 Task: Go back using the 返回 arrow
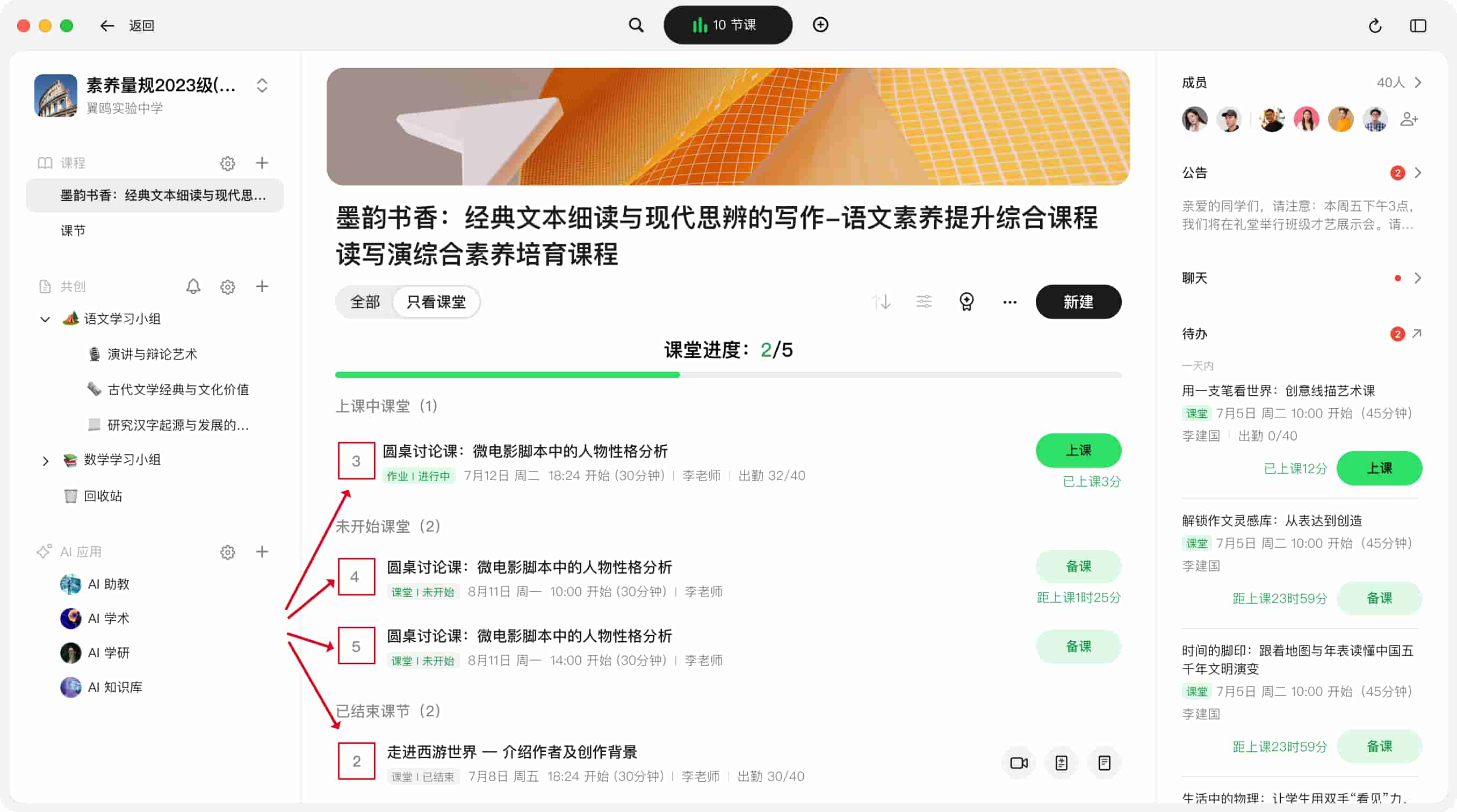click(x=107, y=25)
